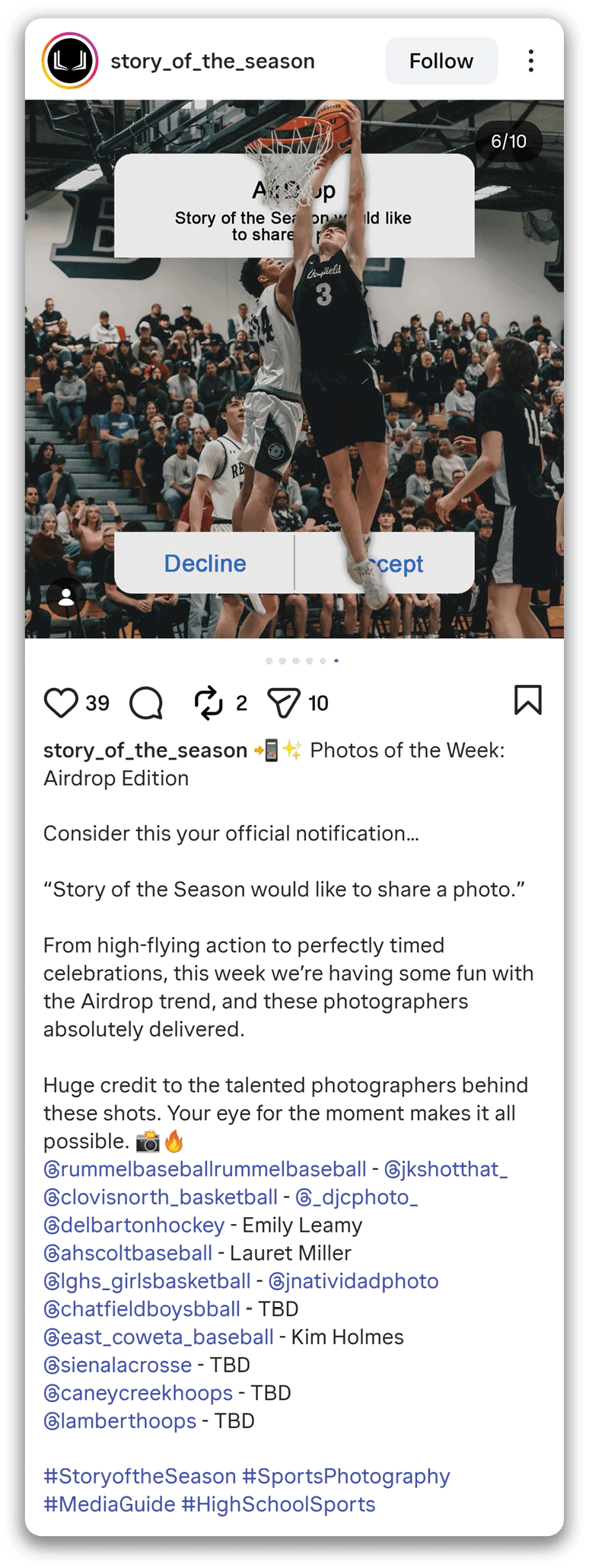Open #SportsPhotography hashtag
The width and height of the screenshot is (589, 1568).
345,1477
